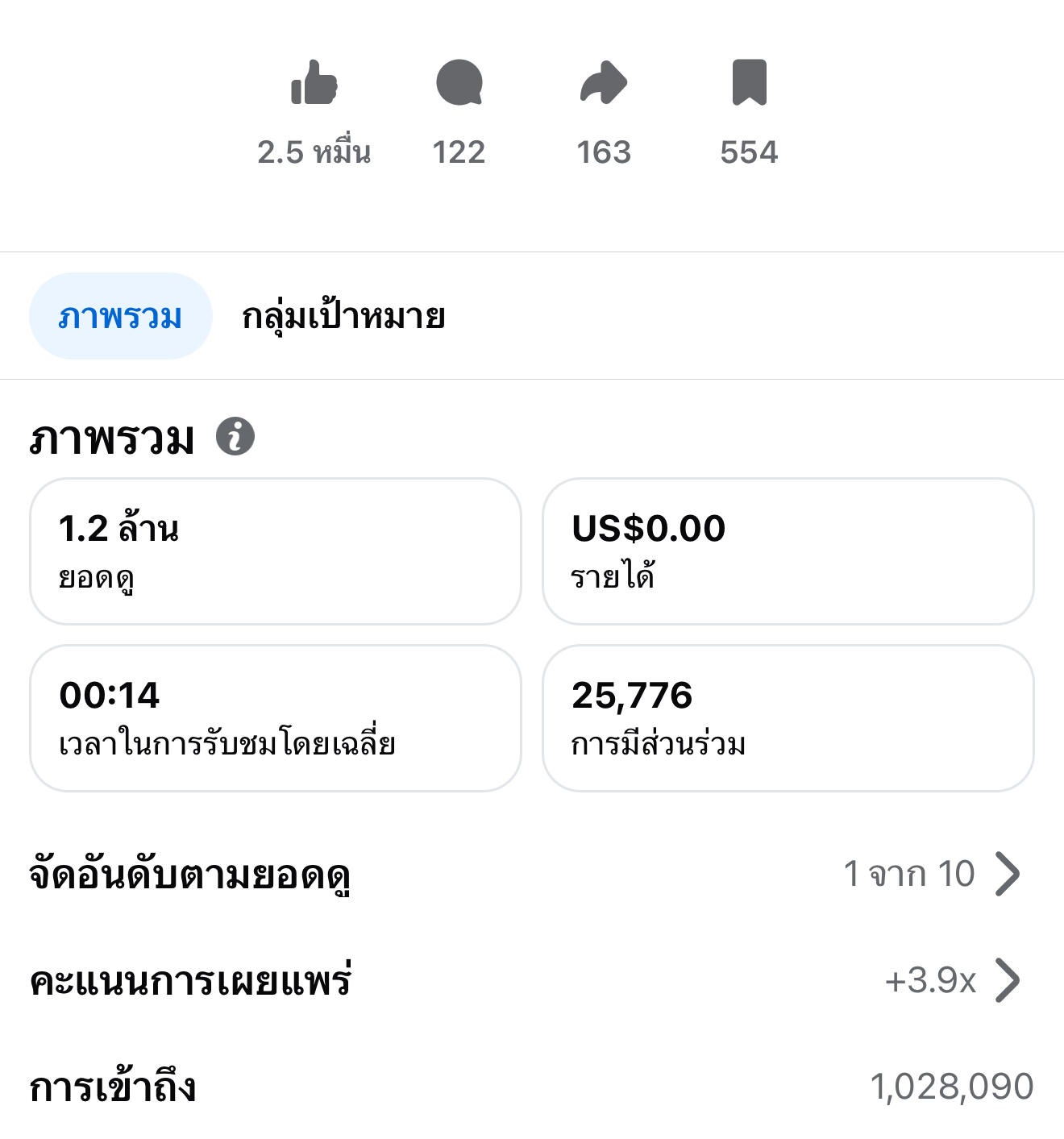Open คะแนนการเผยแพร่ score details

click(x=1007, y=980)
